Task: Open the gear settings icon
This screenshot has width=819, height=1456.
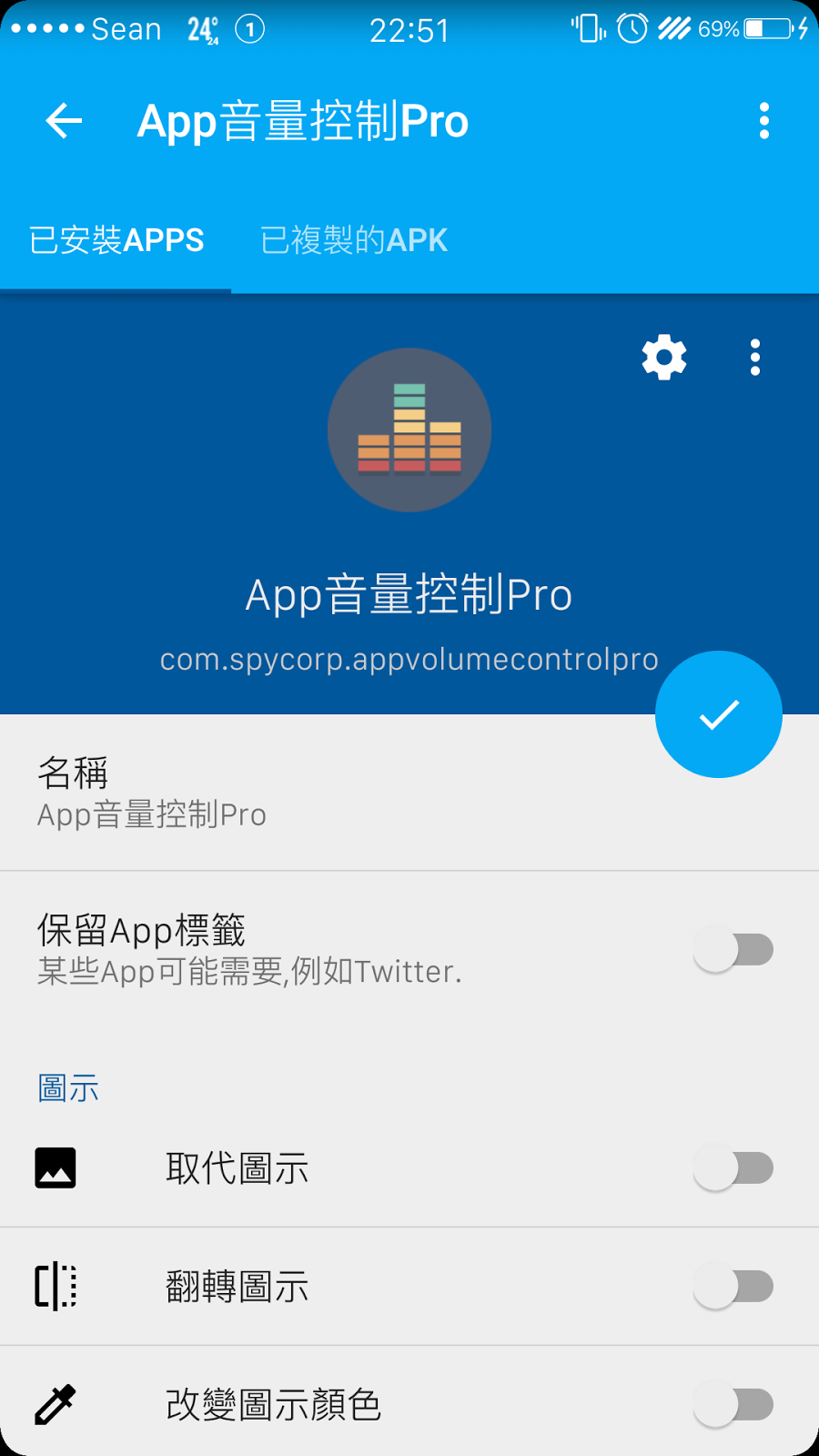Action: pyautogui.click(x=664, y=357)
